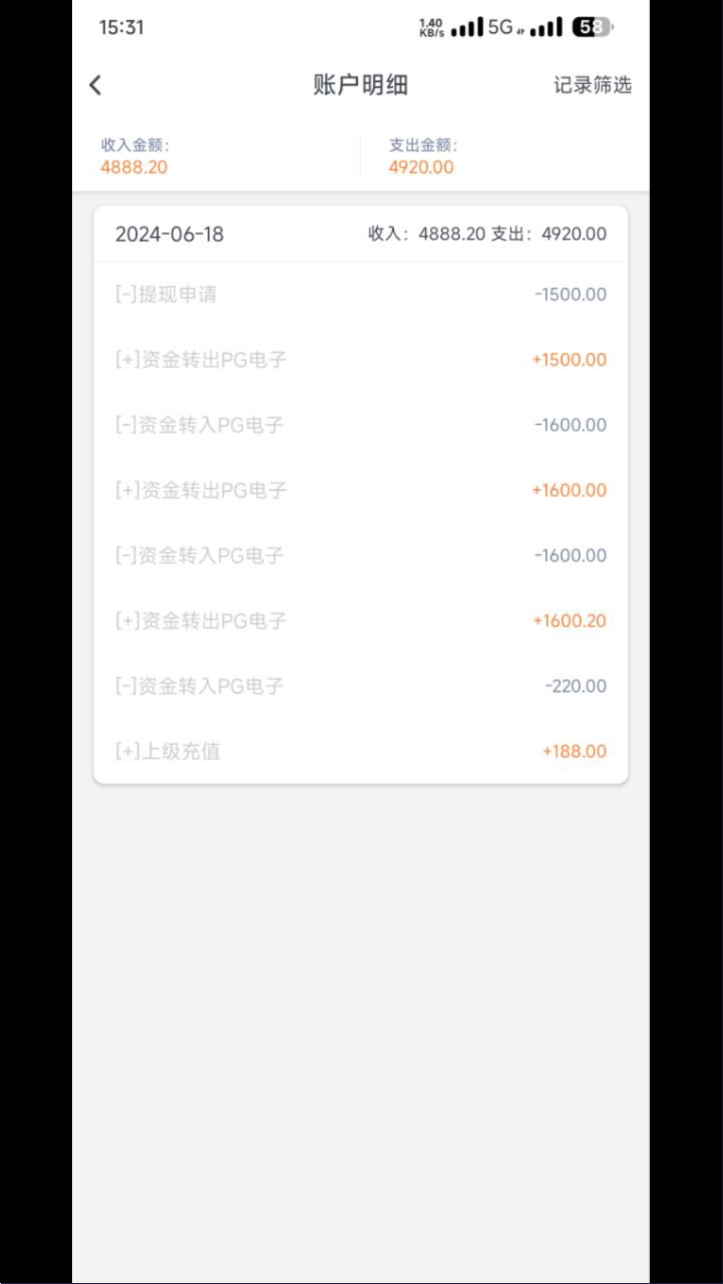Open 记录筛选 record filter
The height and width of the screenshot is (1284, 723).
point(593,85)
